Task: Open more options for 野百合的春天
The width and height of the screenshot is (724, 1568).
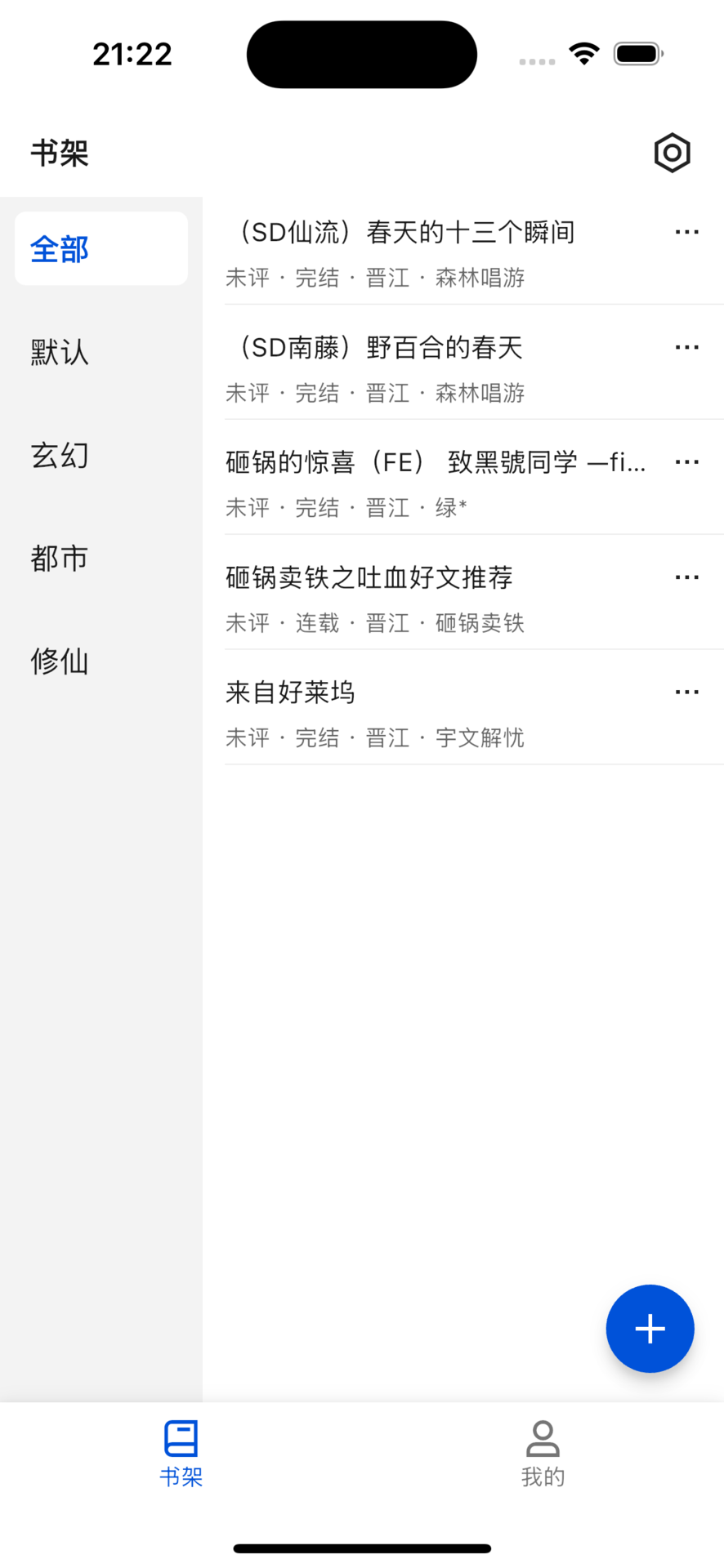Action: point(686,346)
